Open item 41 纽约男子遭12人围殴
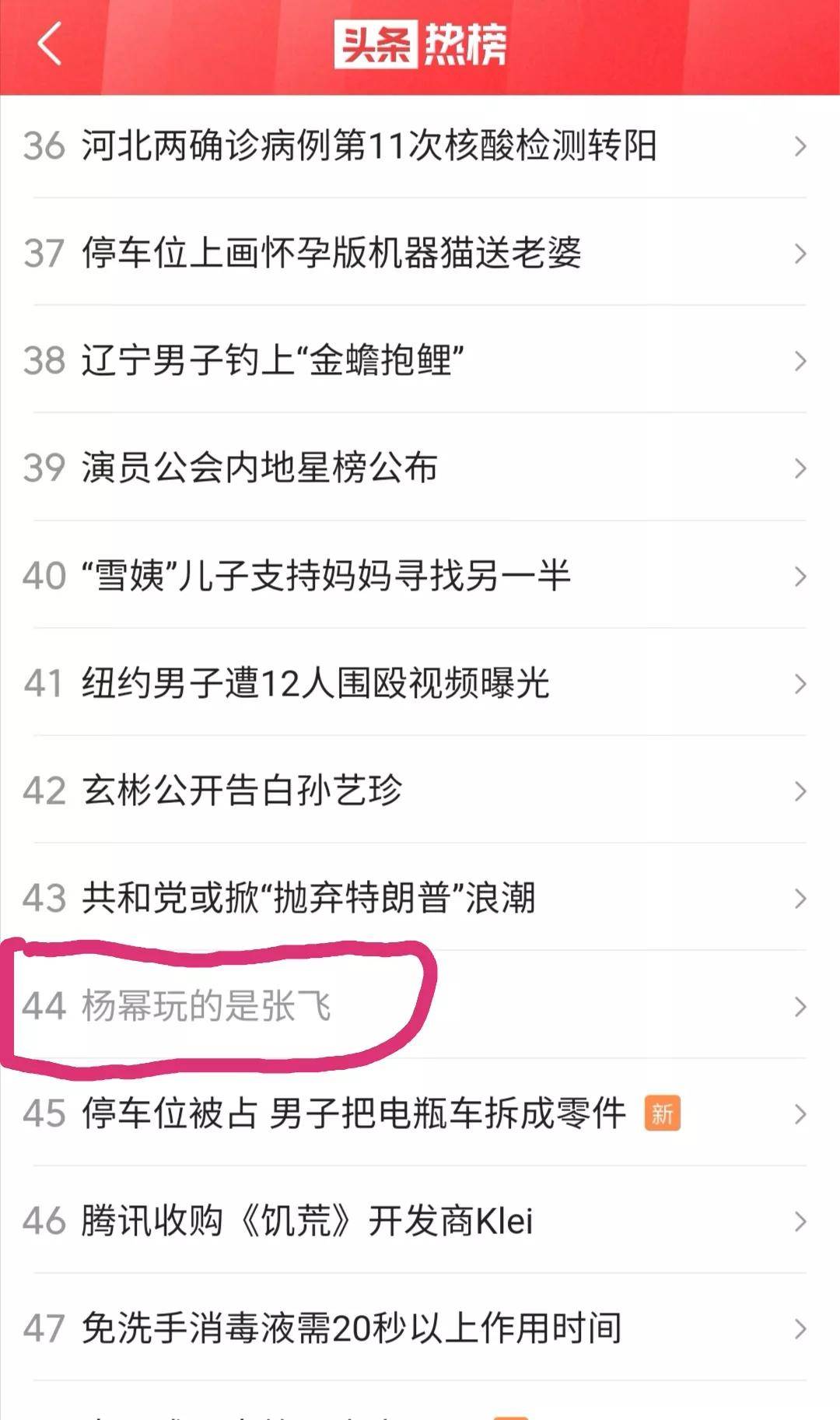Screen dimensions: 840x1420 coord(315,684)
